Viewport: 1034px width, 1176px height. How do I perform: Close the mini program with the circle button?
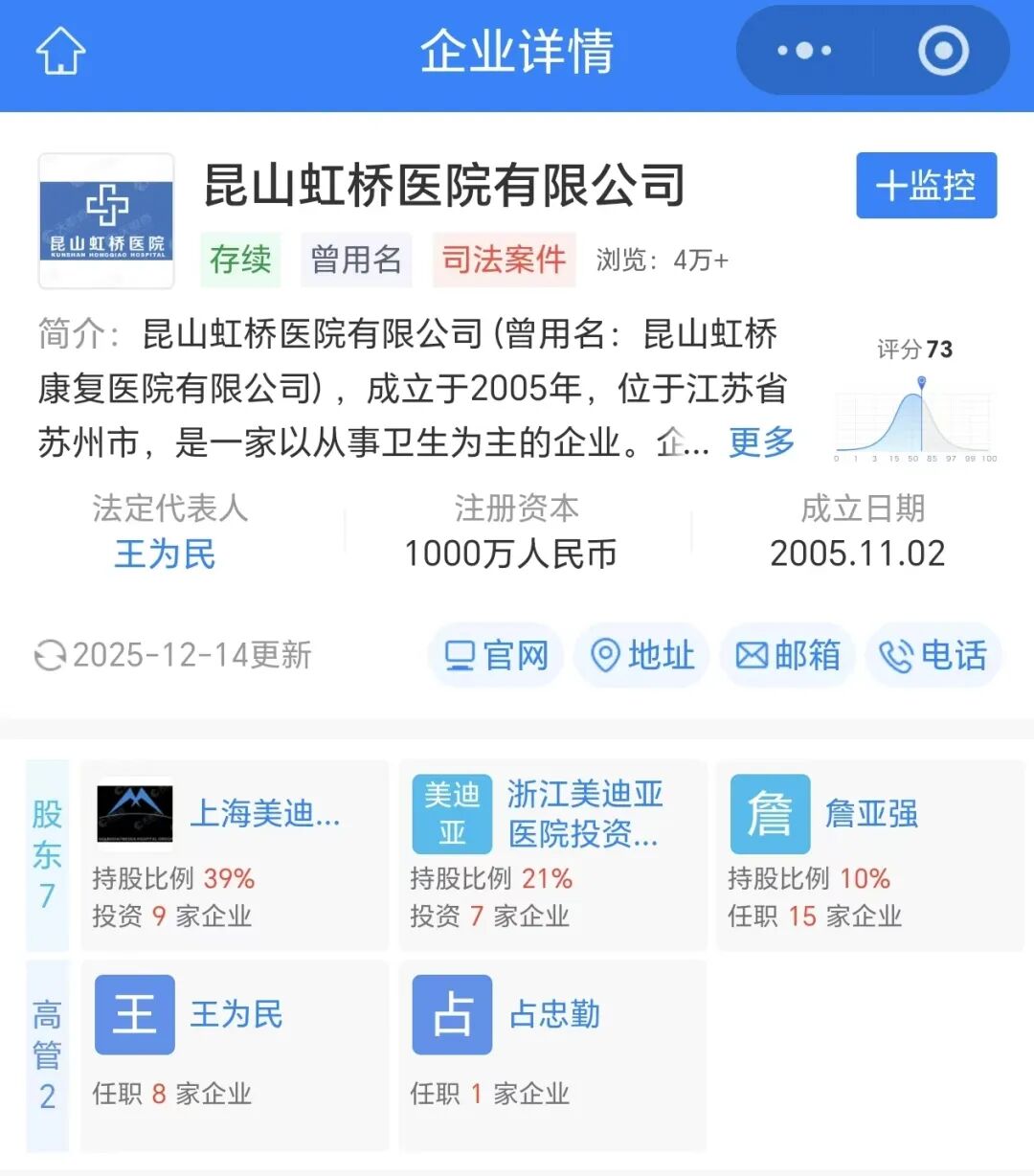coord(943,51)
